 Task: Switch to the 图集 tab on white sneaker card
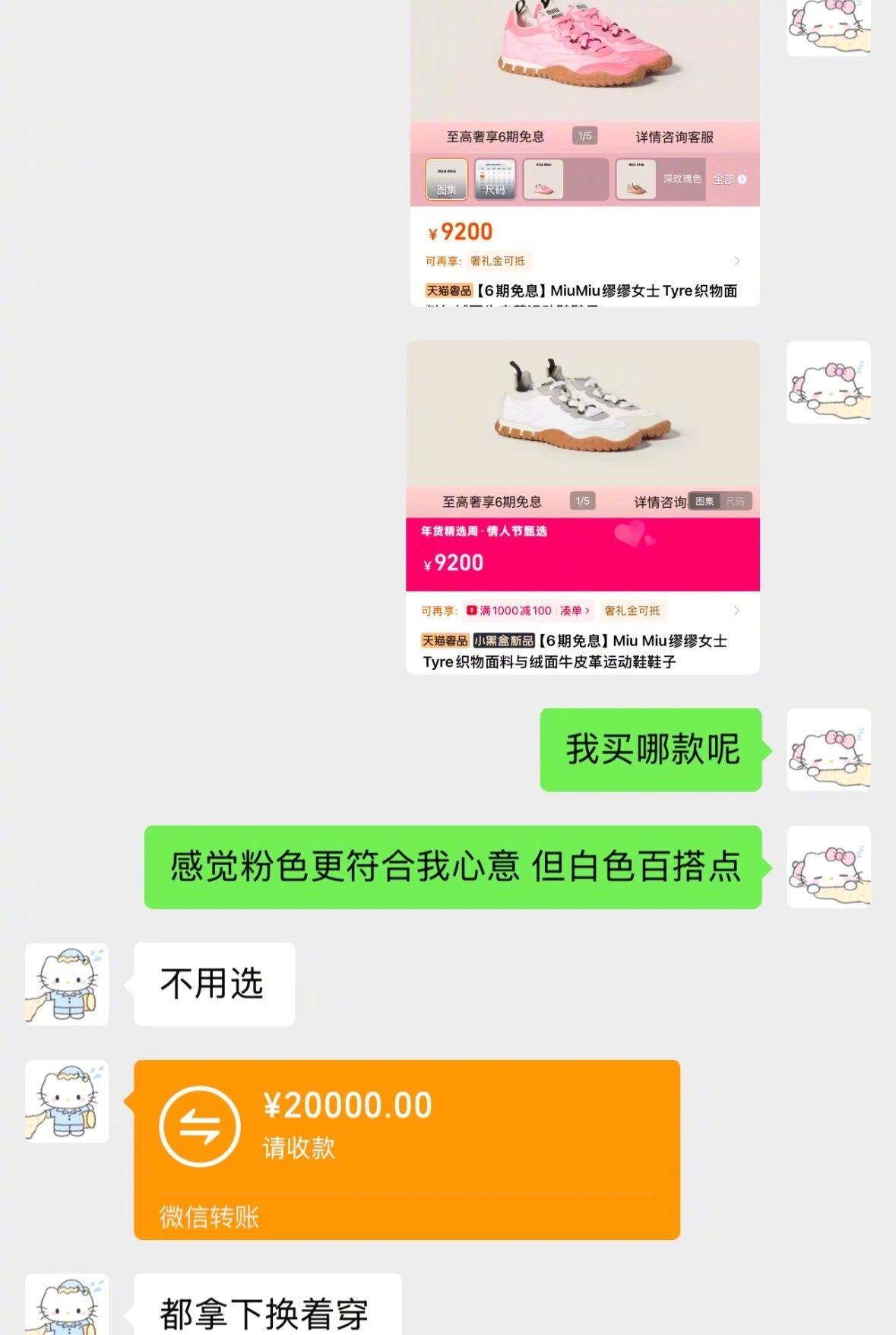(x=704, y=501)
